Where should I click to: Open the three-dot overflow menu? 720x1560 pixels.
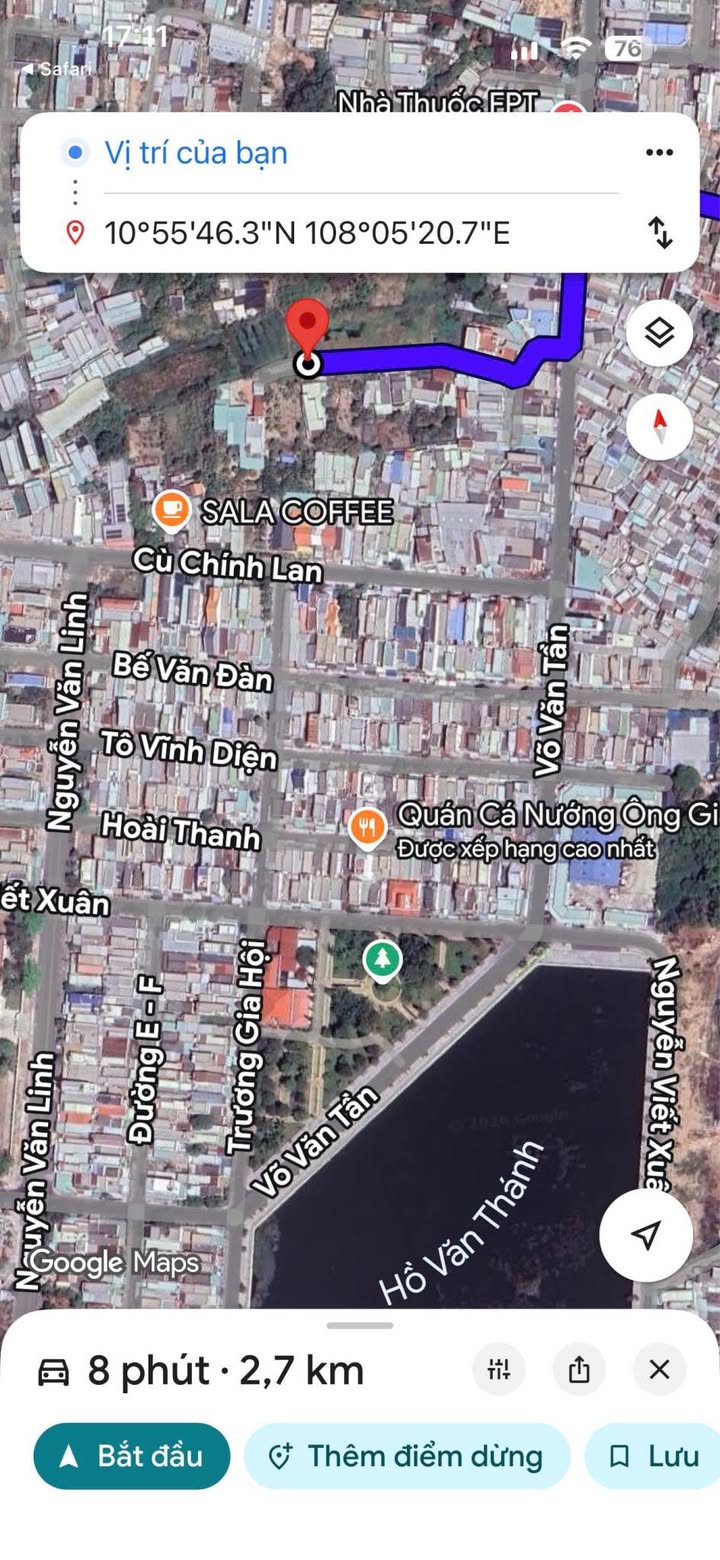click(659, 153)
